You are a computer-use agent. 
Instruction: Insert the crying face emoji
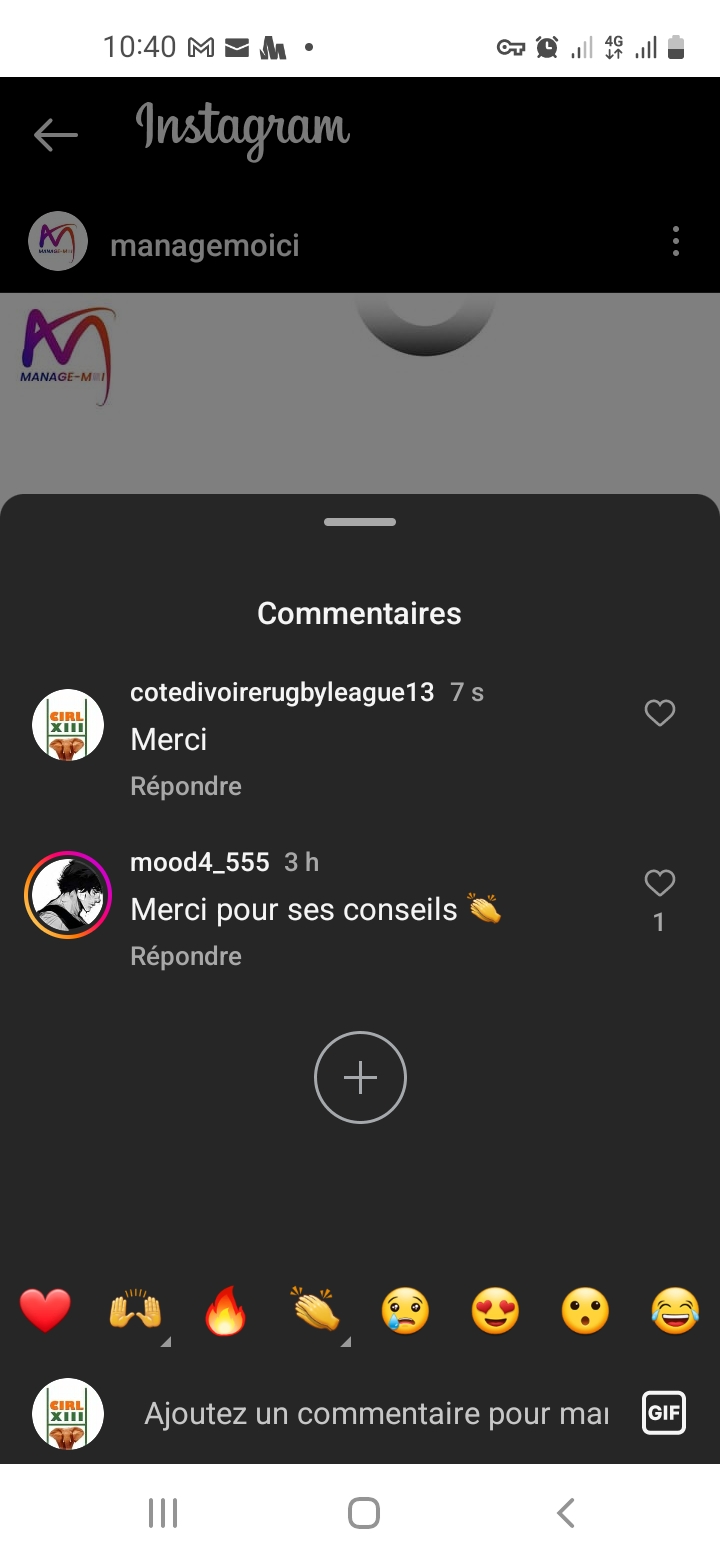[405, 1310]
